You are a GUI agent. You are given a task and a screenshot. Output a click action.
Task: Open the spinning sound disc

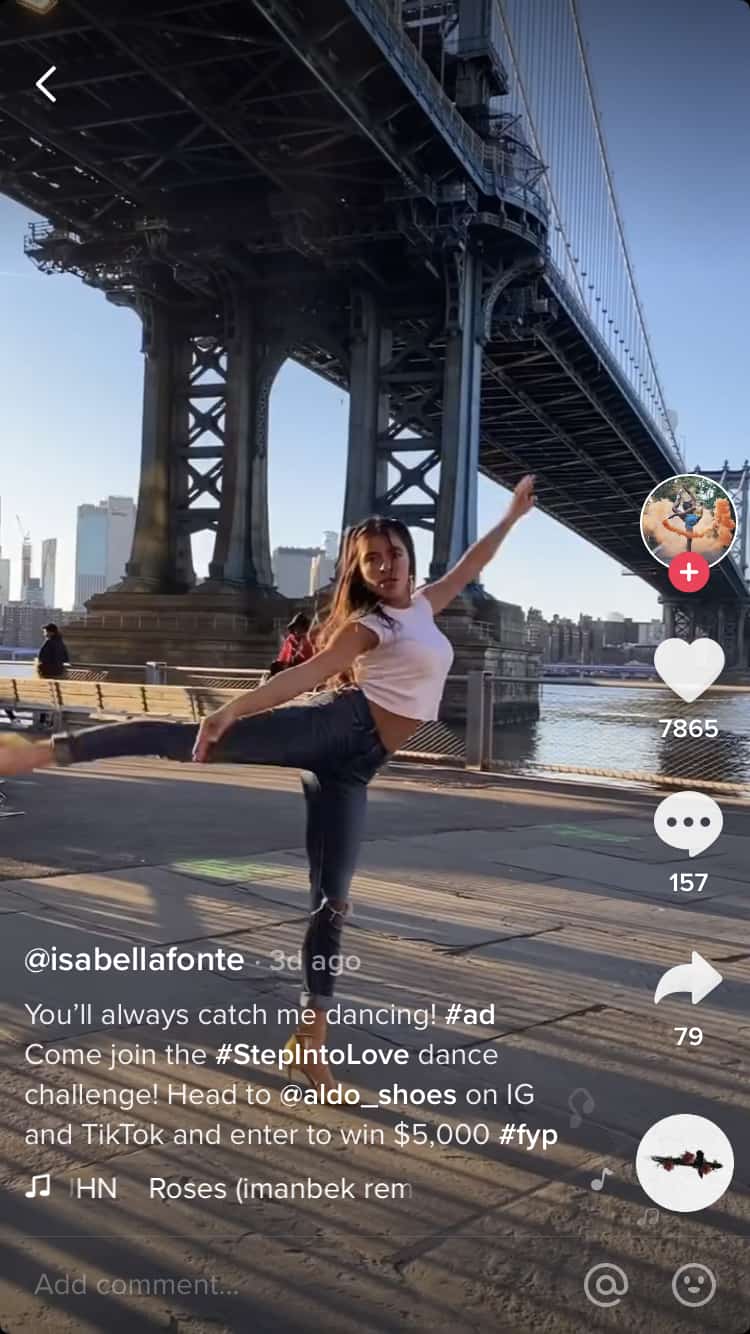coord(685,1162)
